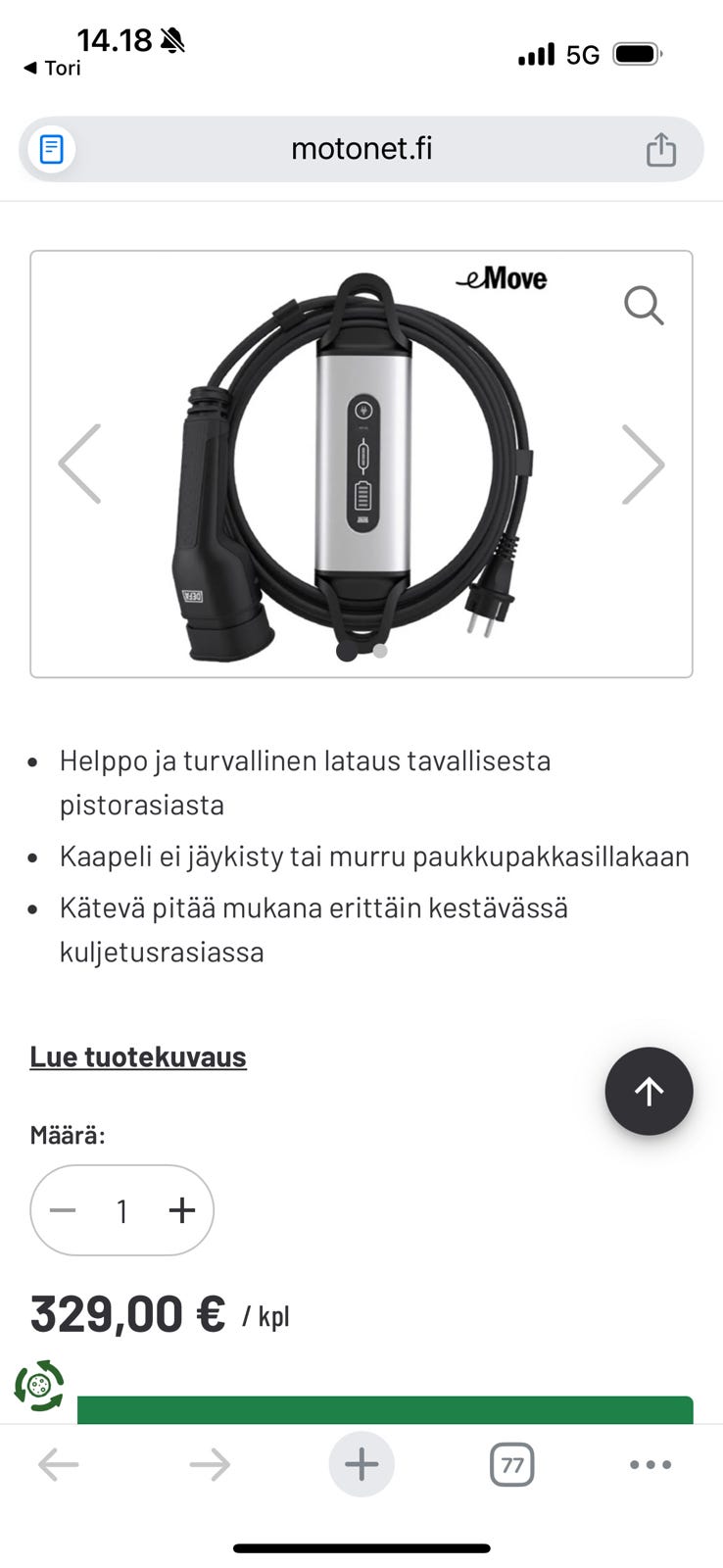The width and height of the screenshot is (723, 1568).
Task: Decrease quantity with the minus stepper
Action: coord(63,1210)
